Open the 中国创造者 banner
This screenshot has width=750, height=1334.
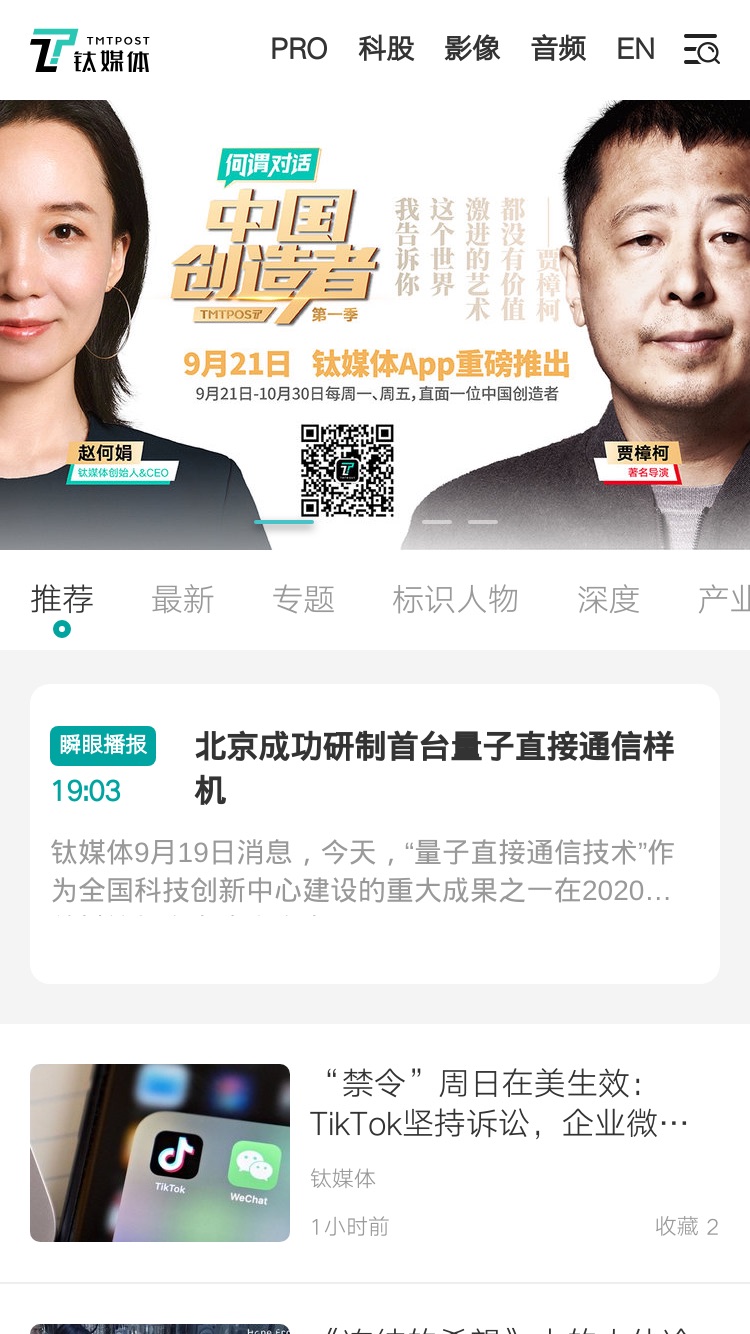pyautogui.click(x=375, y=325)
